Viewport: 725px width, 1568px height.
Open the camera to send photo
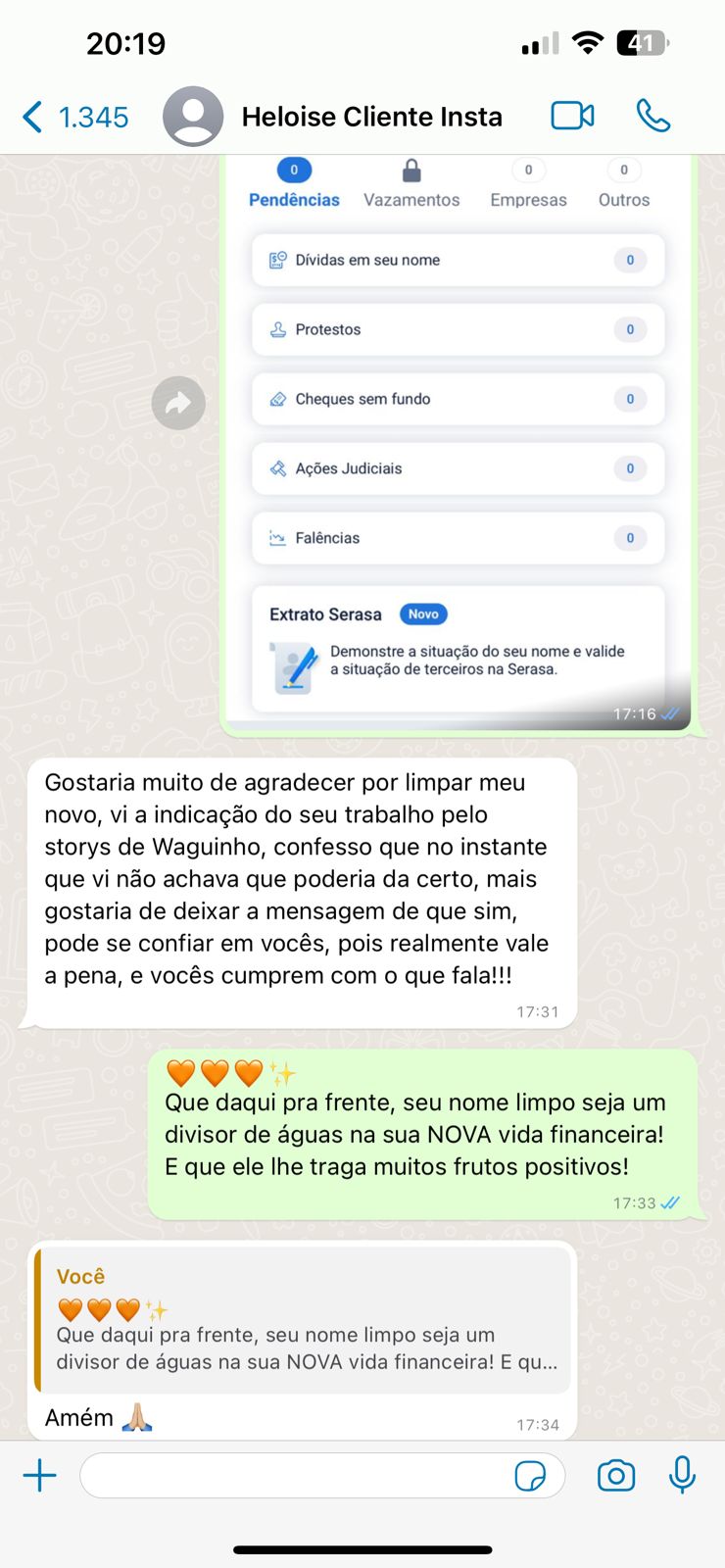616,1475
